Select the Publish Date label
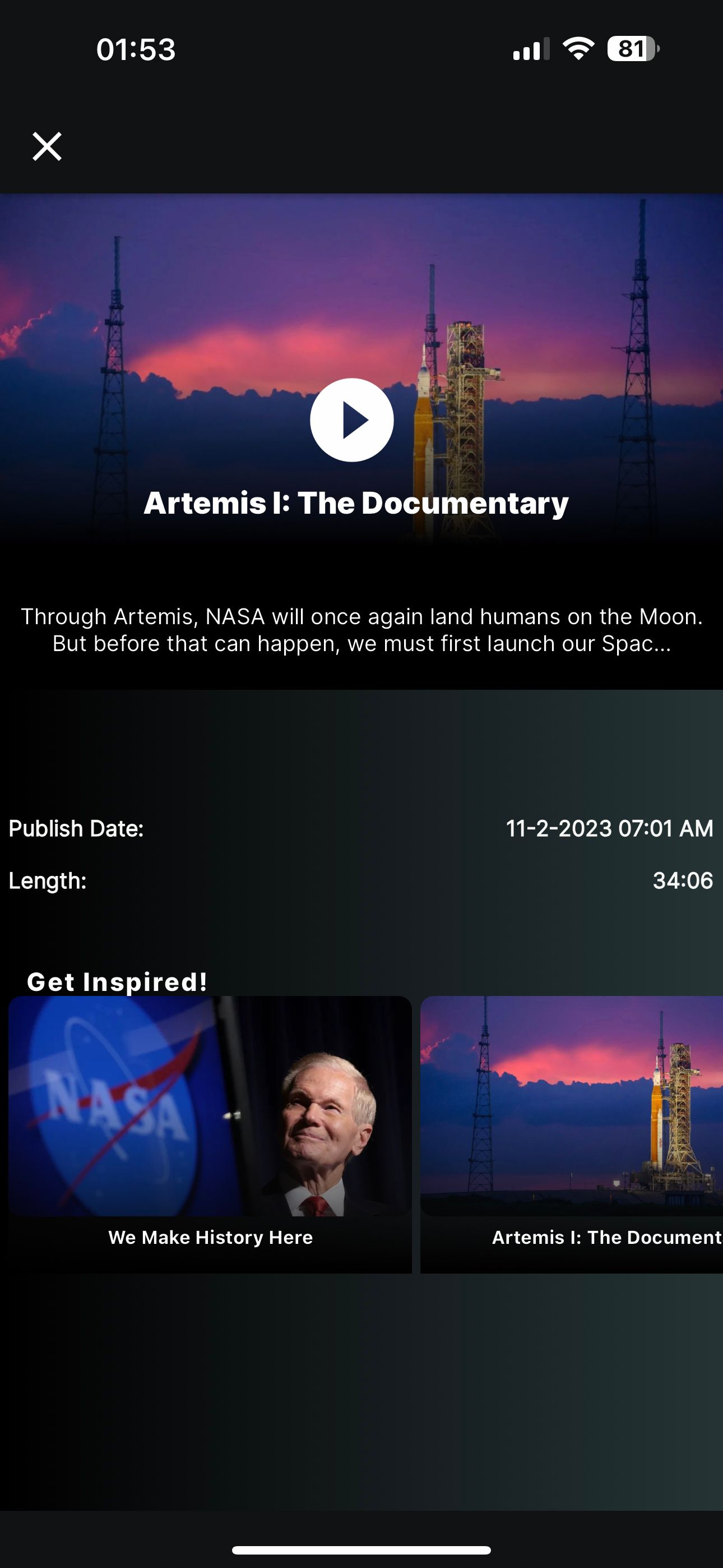This screenshot has height=1568, width=723. tap(73, 828)
